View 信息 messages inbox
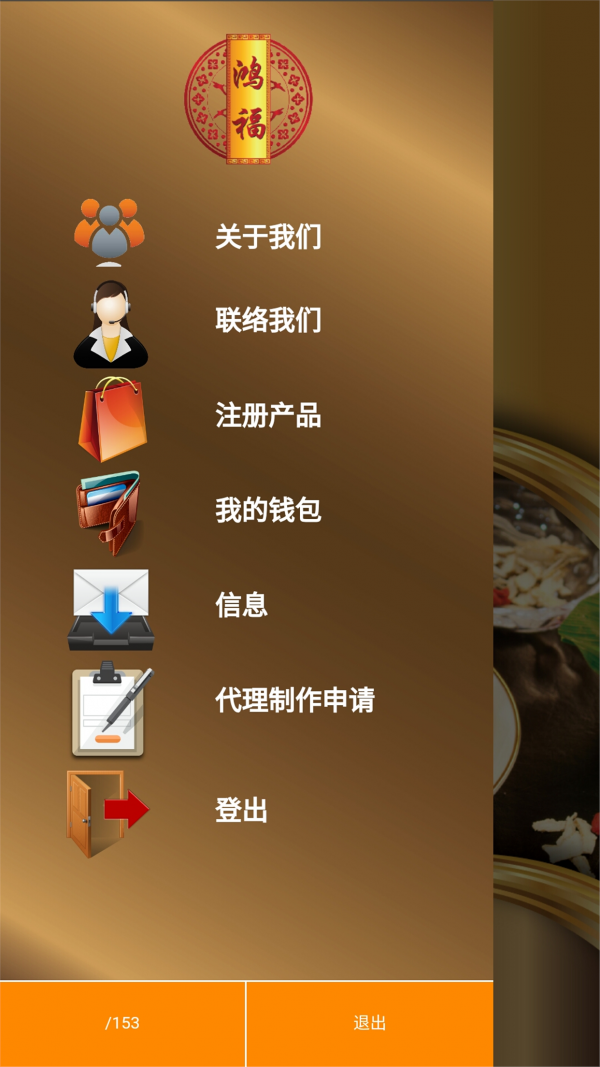 [242, 605]
